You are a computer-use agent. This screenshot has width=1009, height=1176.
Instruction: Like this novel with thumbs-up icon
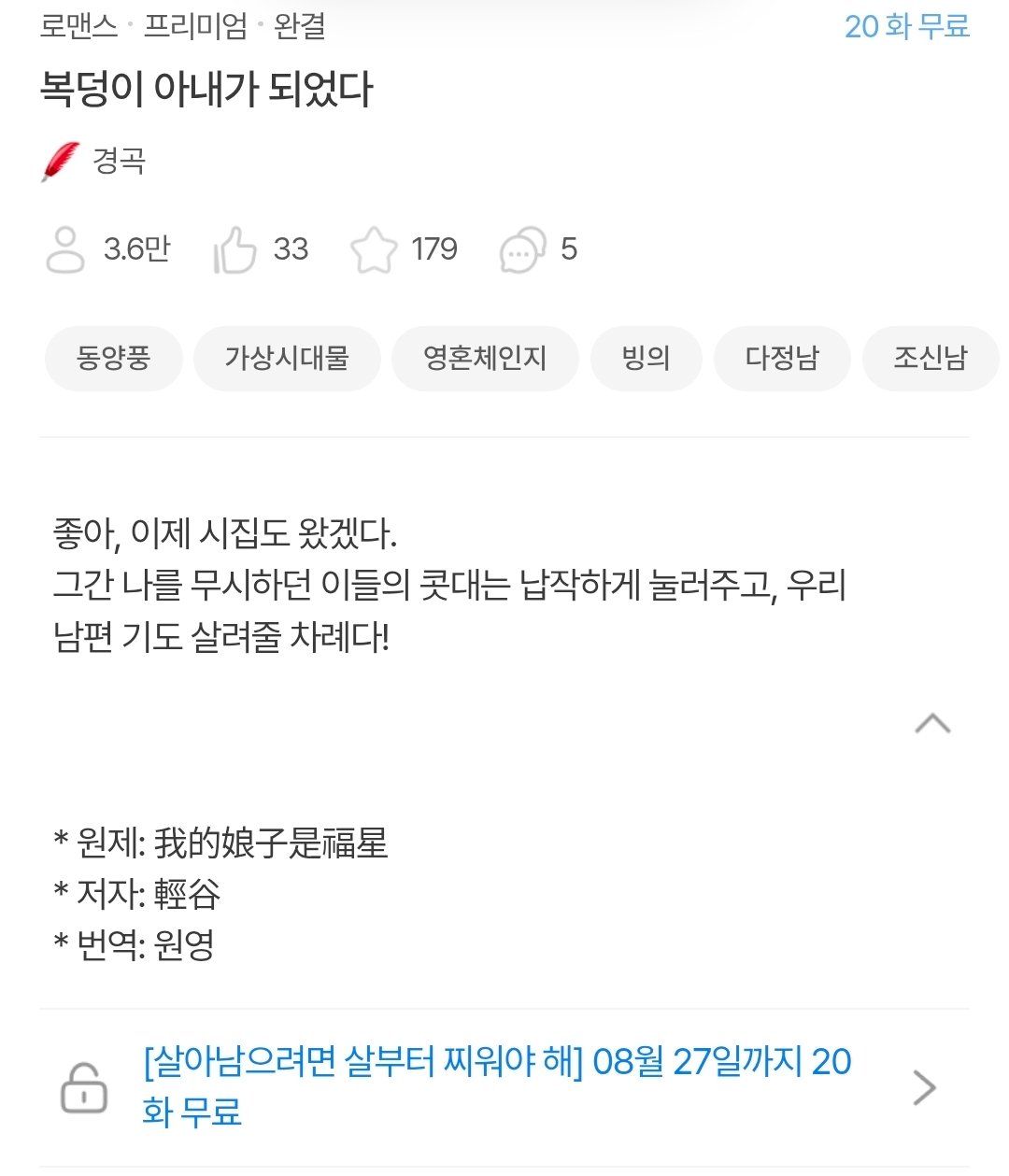point(234,249)
